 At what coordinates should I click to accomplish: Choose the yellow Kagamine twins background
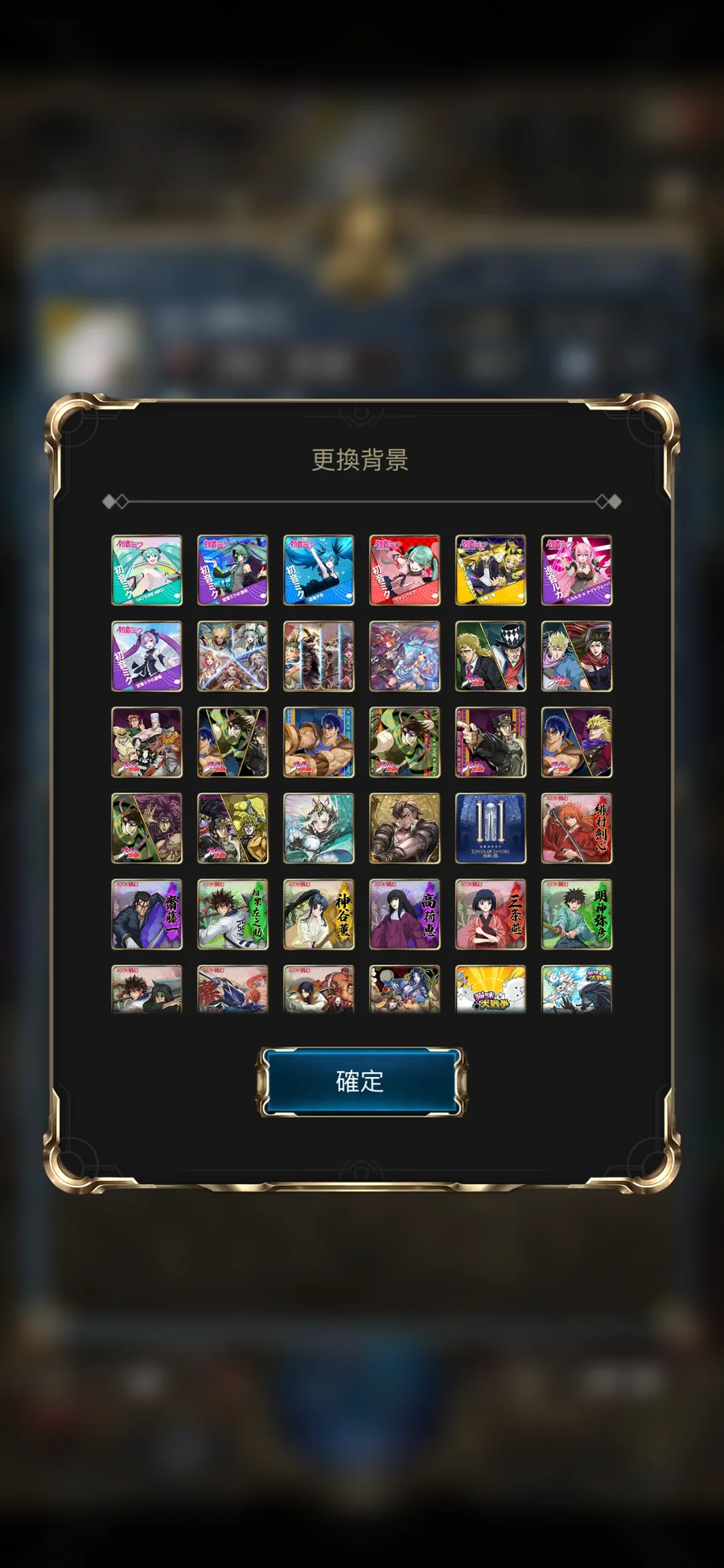click(491, 570)
